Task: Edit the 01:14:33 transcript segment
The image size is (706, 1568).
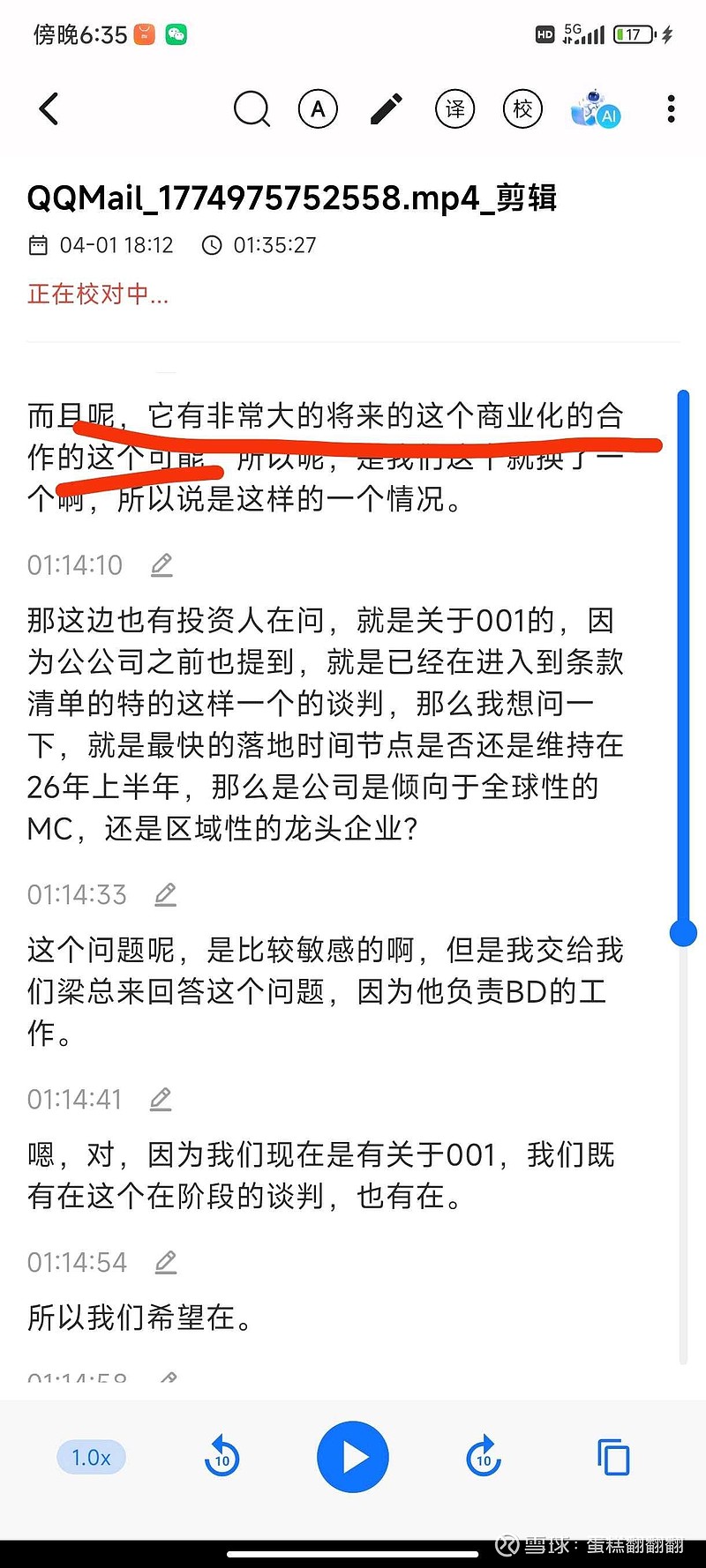Action: coord(164,894)
